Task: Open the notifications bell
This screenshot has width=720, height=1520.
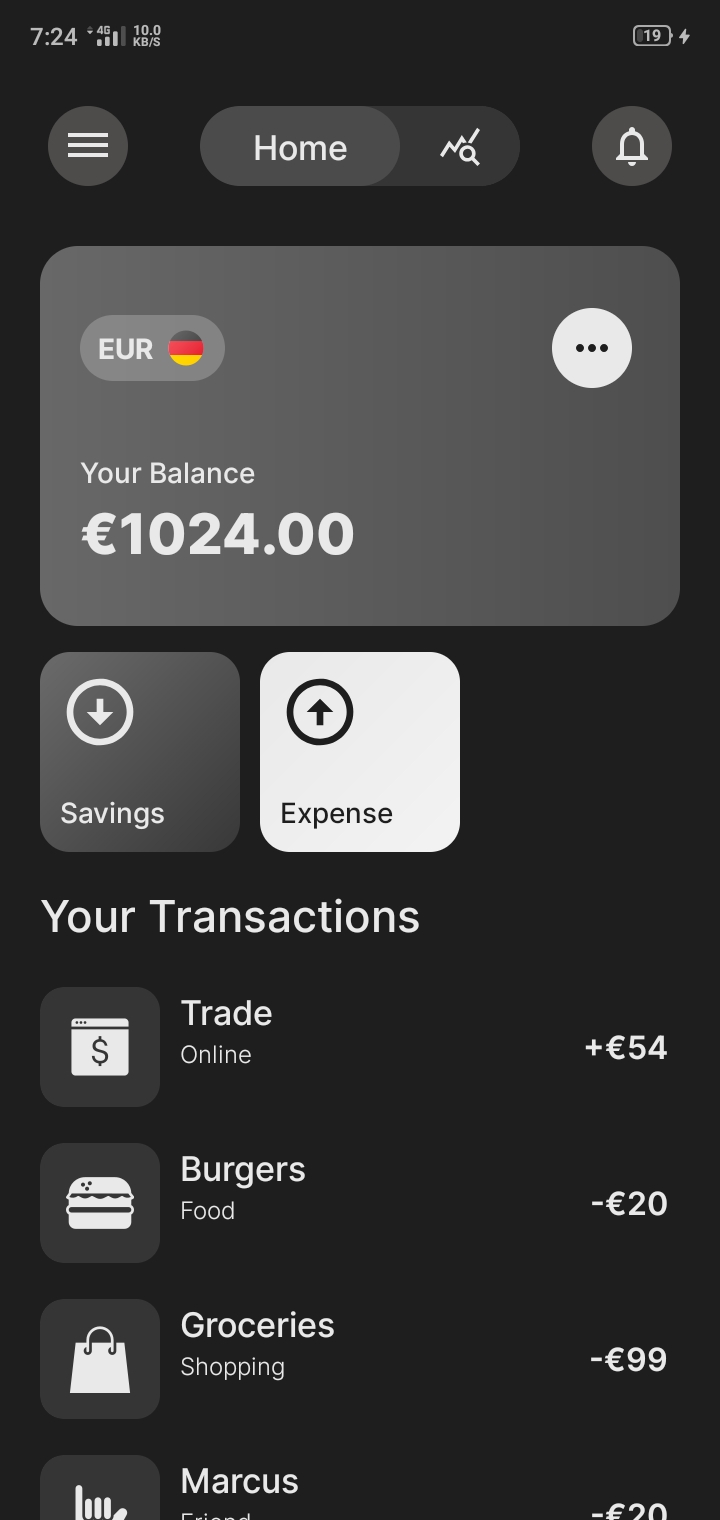Action: [x=632, y=146]
